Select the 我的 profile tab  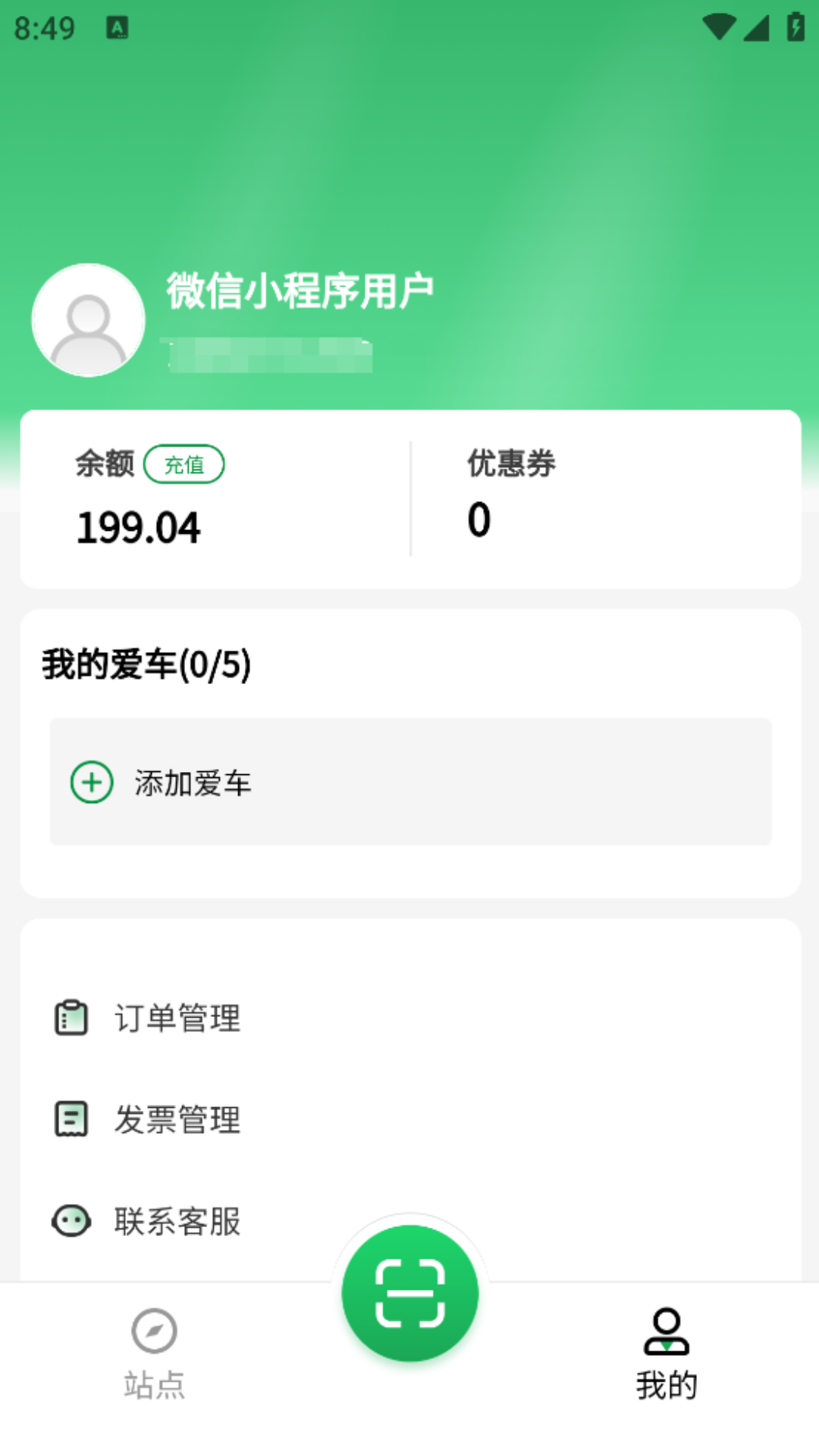point(666,1354)
